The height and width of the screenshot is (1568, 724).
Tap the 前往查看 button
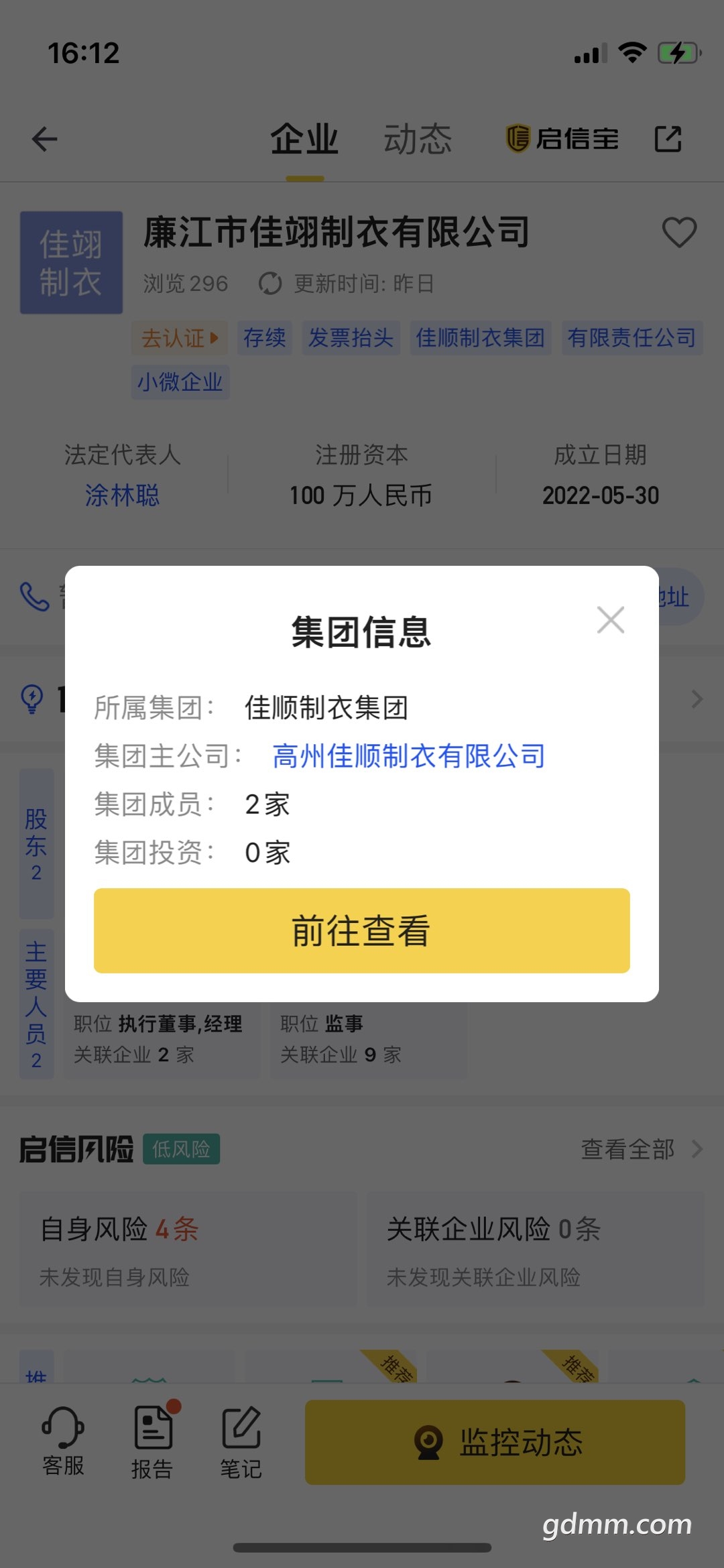tap(361, 930)
